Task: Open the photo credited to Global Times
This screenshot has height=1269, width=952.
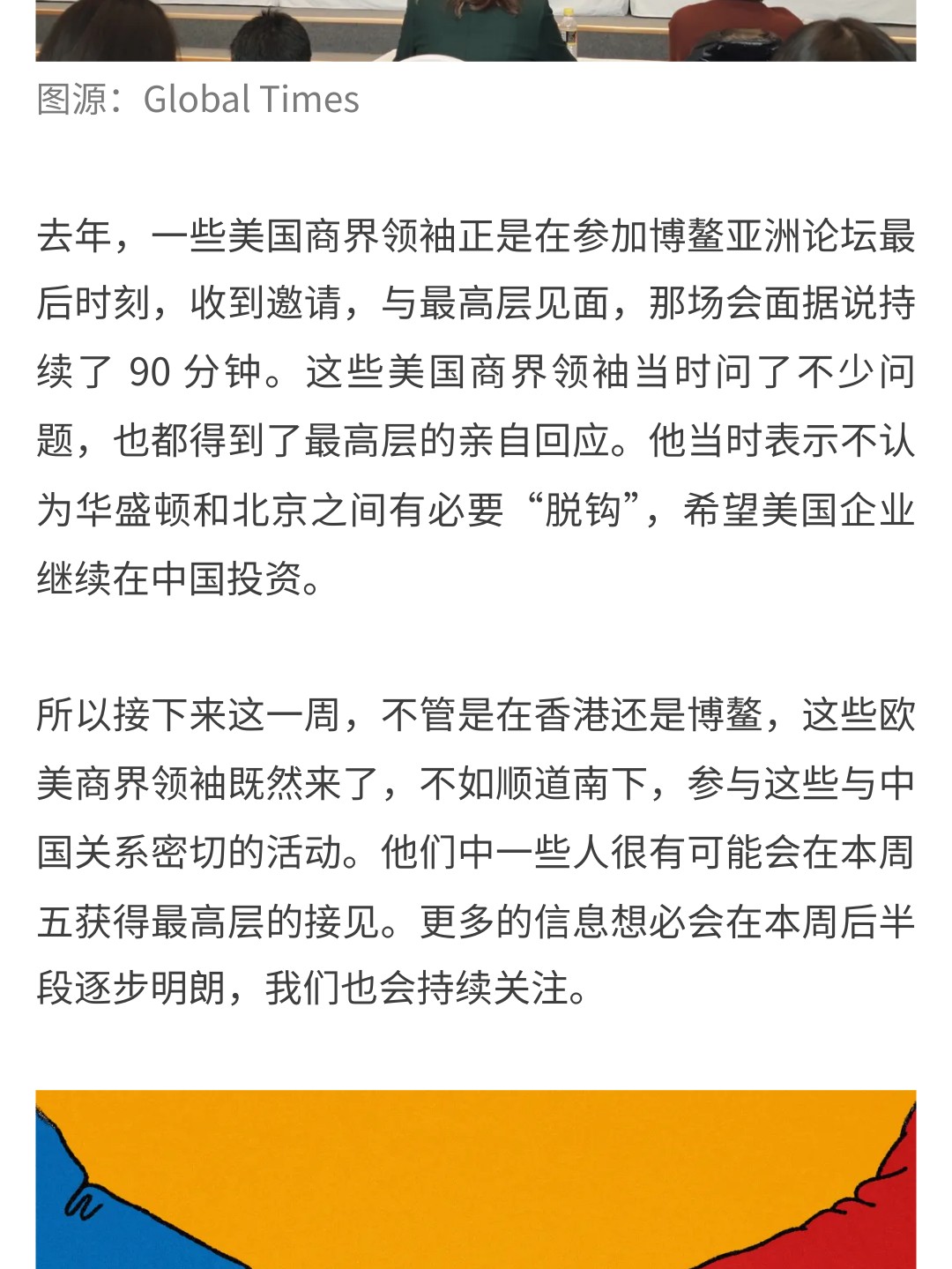Action: 476,30
